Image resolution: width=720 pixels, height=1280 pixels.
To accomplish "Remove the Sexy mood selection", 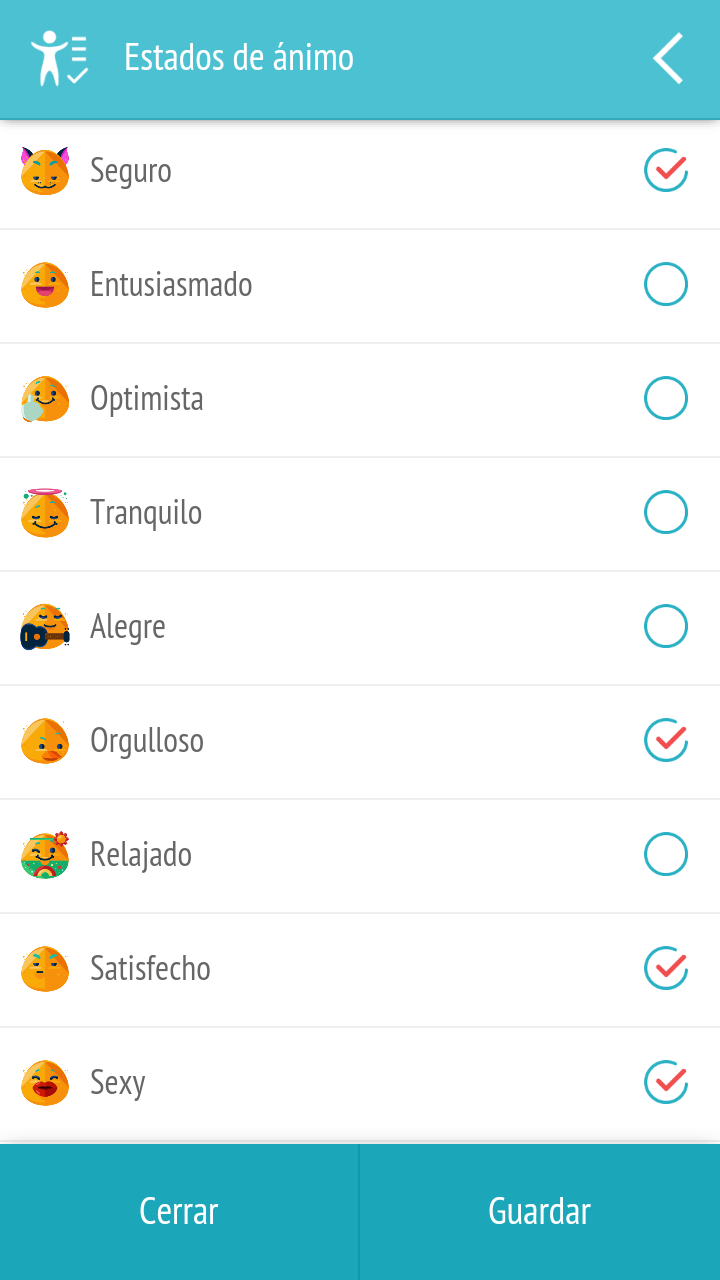I will click(x=666, y=1082).
